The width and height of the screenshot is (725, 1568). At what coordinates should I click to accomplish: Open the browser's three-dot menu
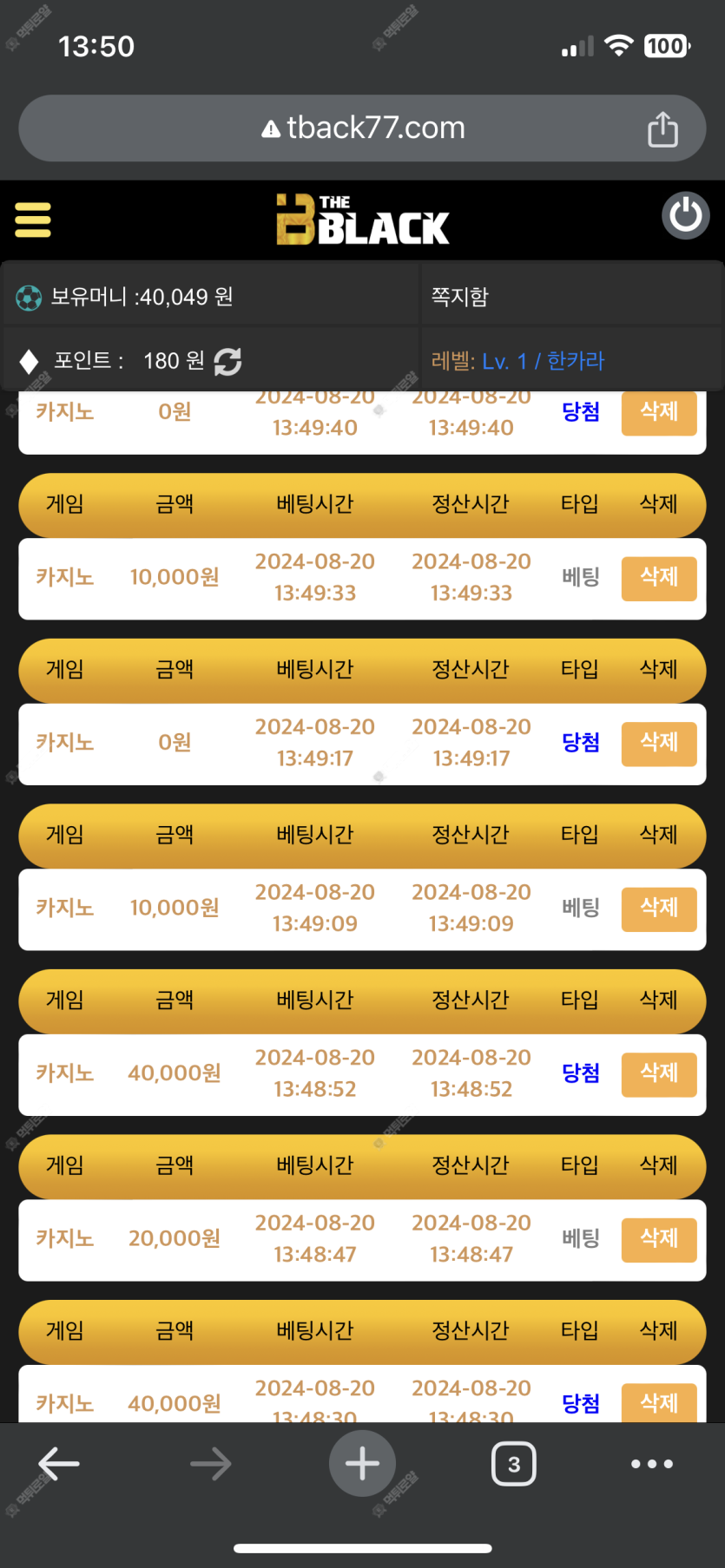(652, 1464)
